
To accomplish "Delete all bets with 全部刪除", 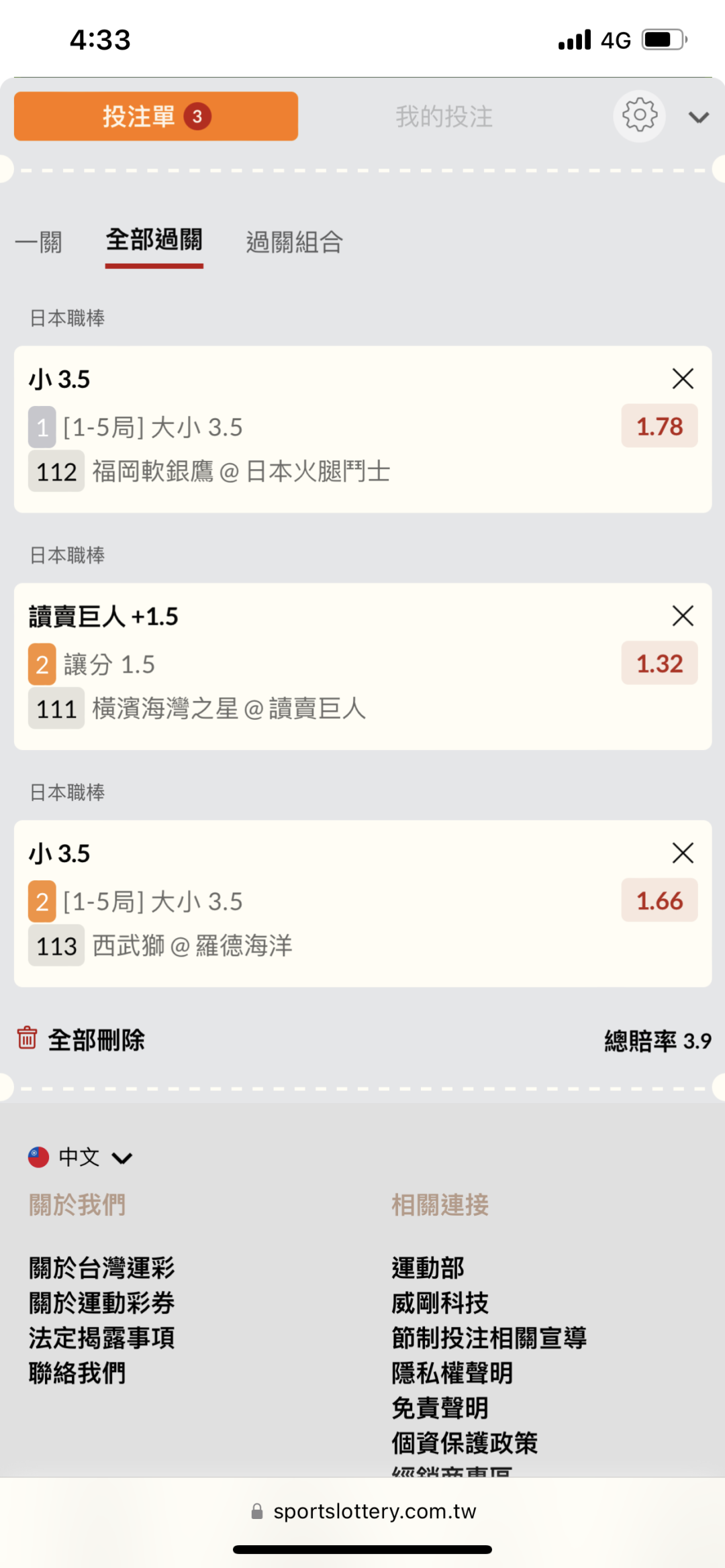I will pyautogui.click(x=81, y=1039).
